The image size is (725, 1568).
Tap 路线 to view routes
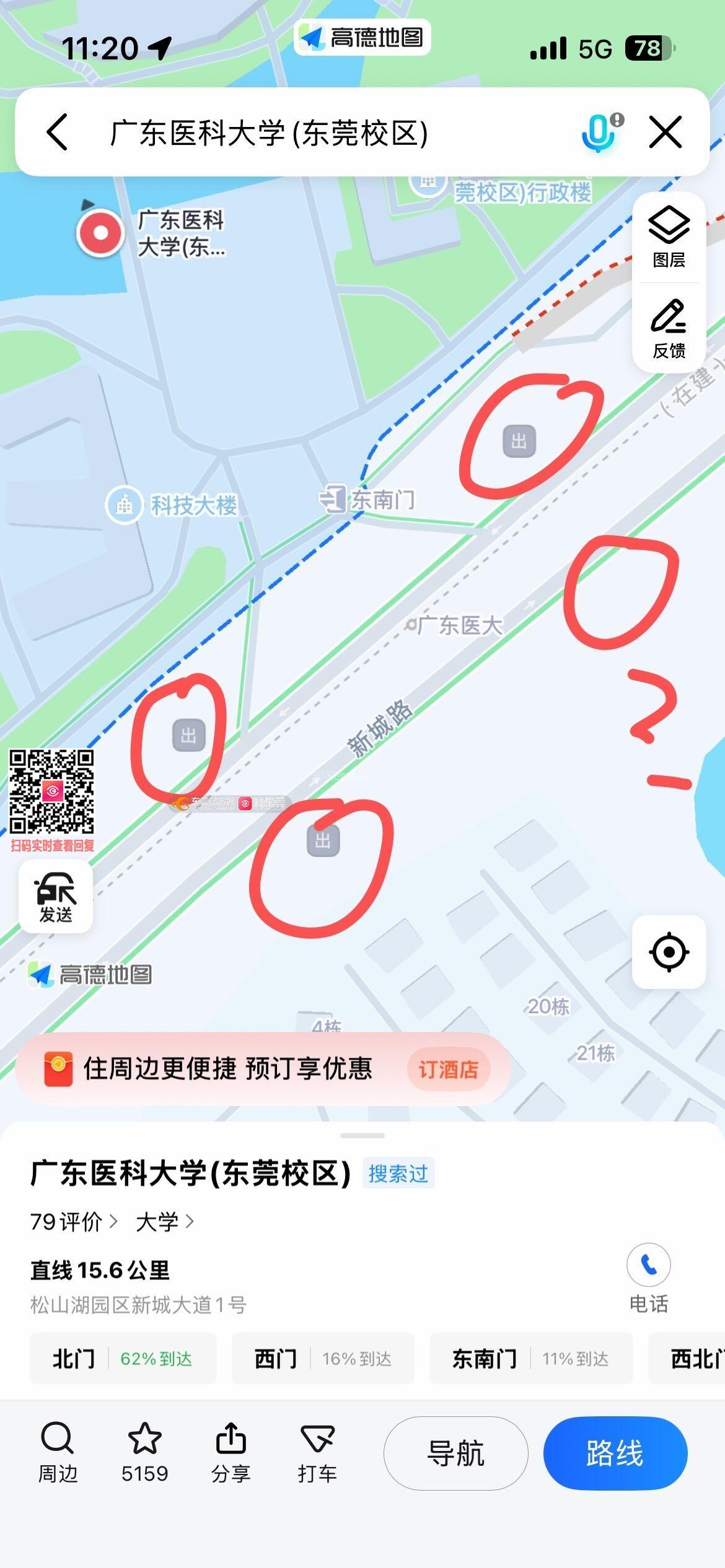[x=615, y=1453]
